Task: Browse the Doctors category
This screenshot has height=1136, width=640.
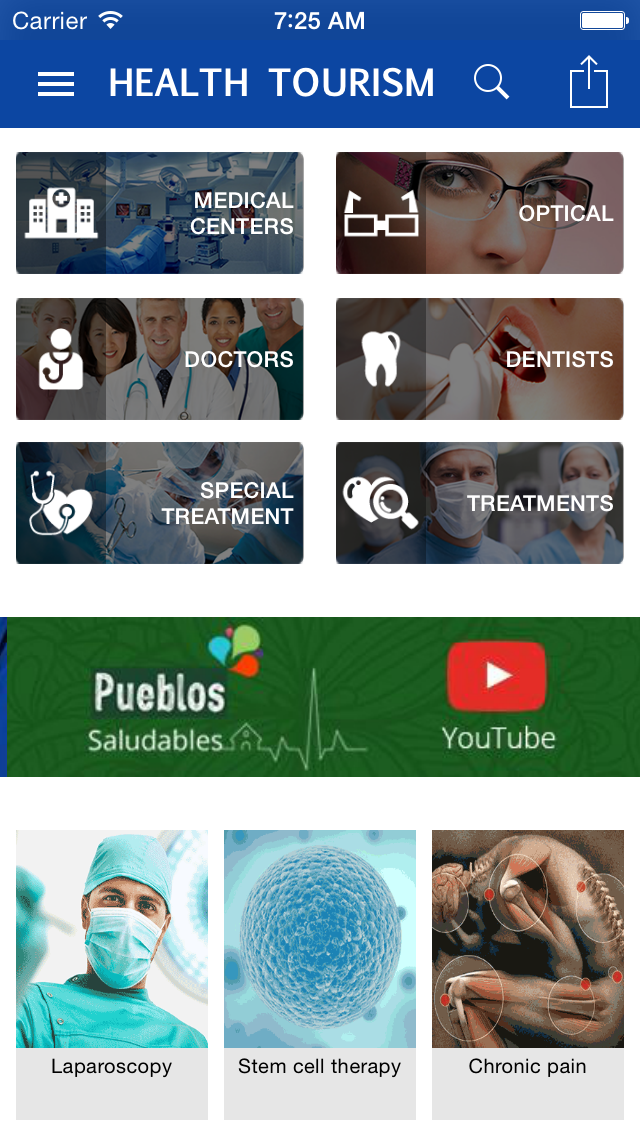Action: point(160,359)
